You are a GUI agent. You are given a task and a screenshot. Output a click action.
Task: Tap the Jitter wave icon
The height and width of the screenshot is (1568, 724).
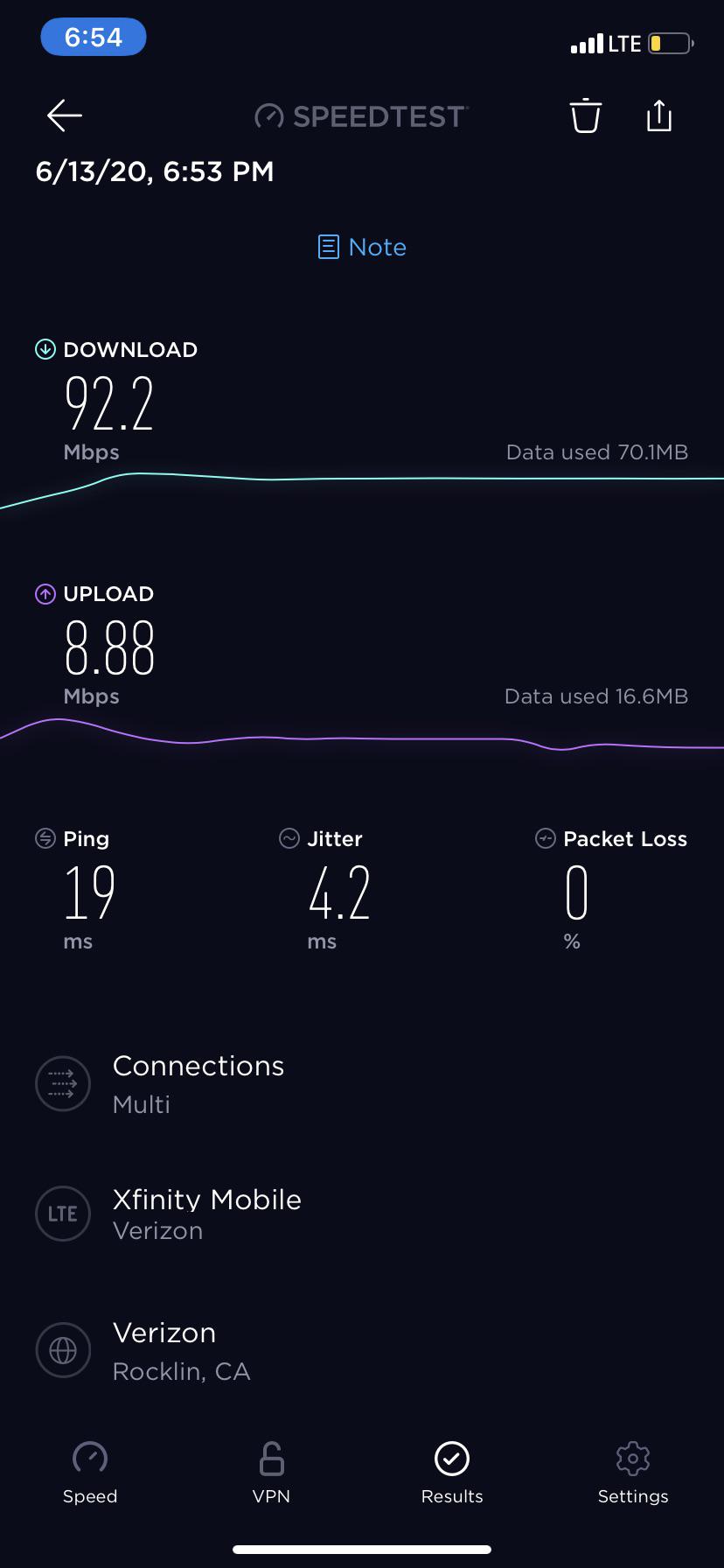pos(289,837)
